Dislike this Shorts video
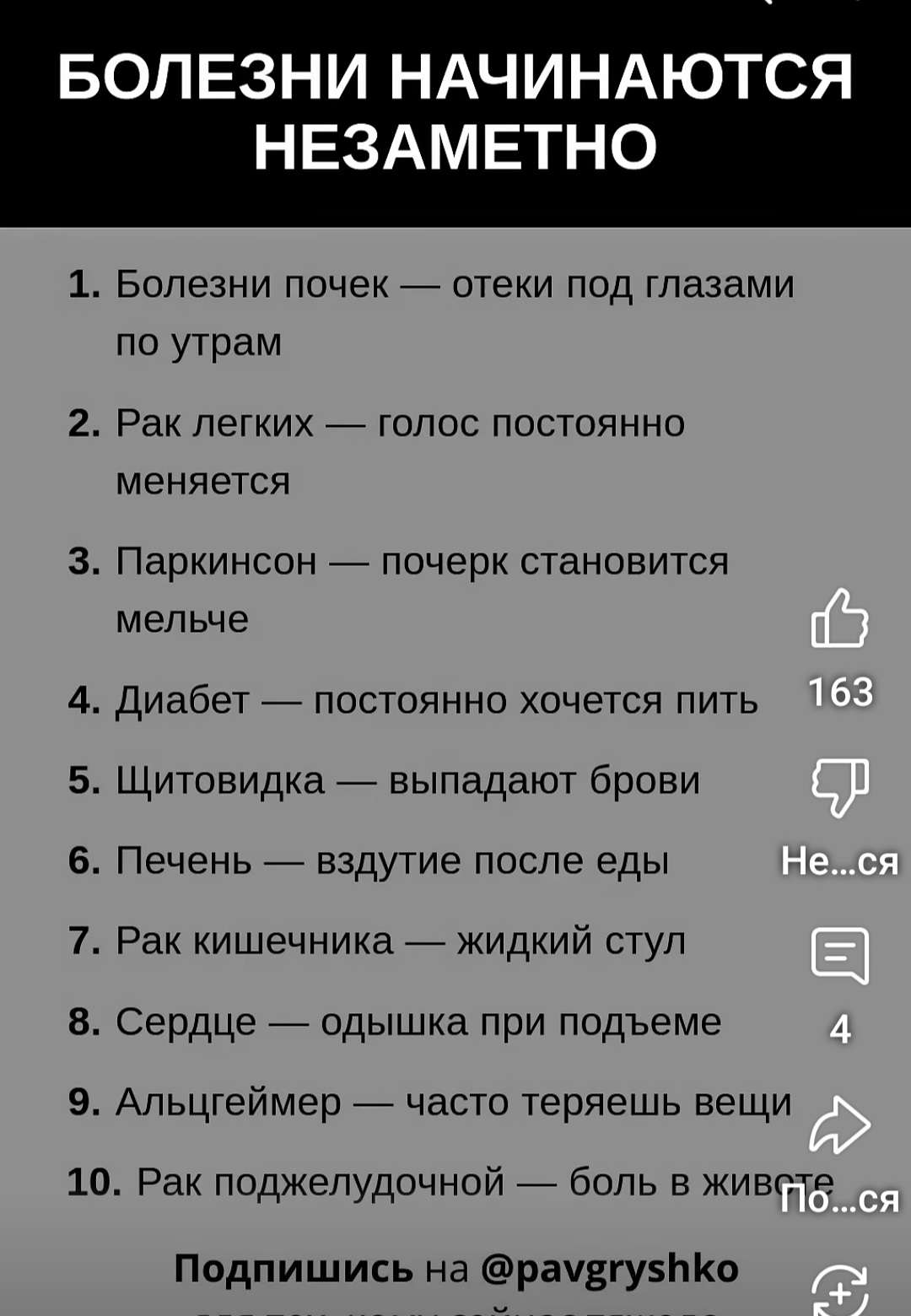 839,786
